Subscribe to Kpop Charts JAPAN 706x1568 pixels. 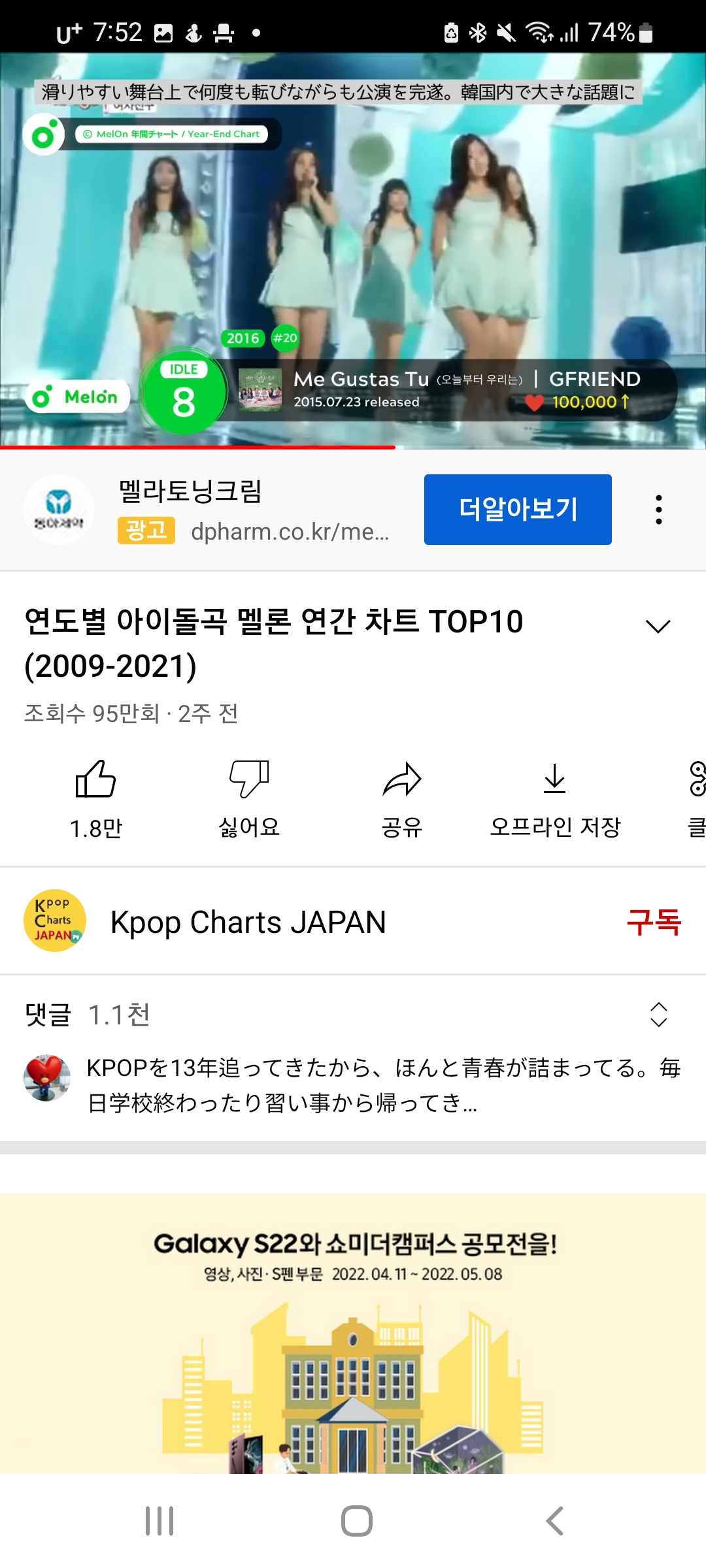[656, 922]
